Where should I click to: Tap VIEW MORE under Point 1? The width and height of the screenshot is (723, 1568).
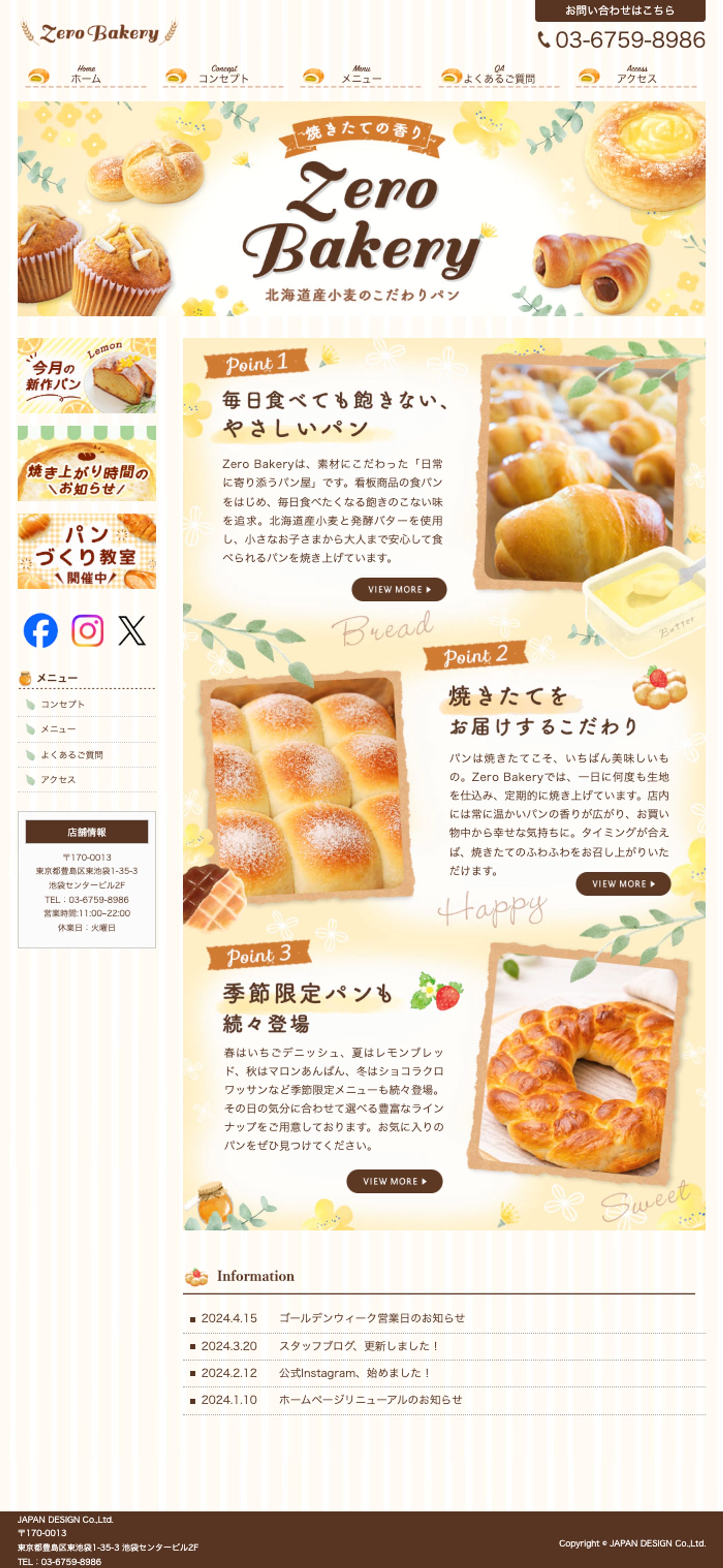click(x=399, y=589)
